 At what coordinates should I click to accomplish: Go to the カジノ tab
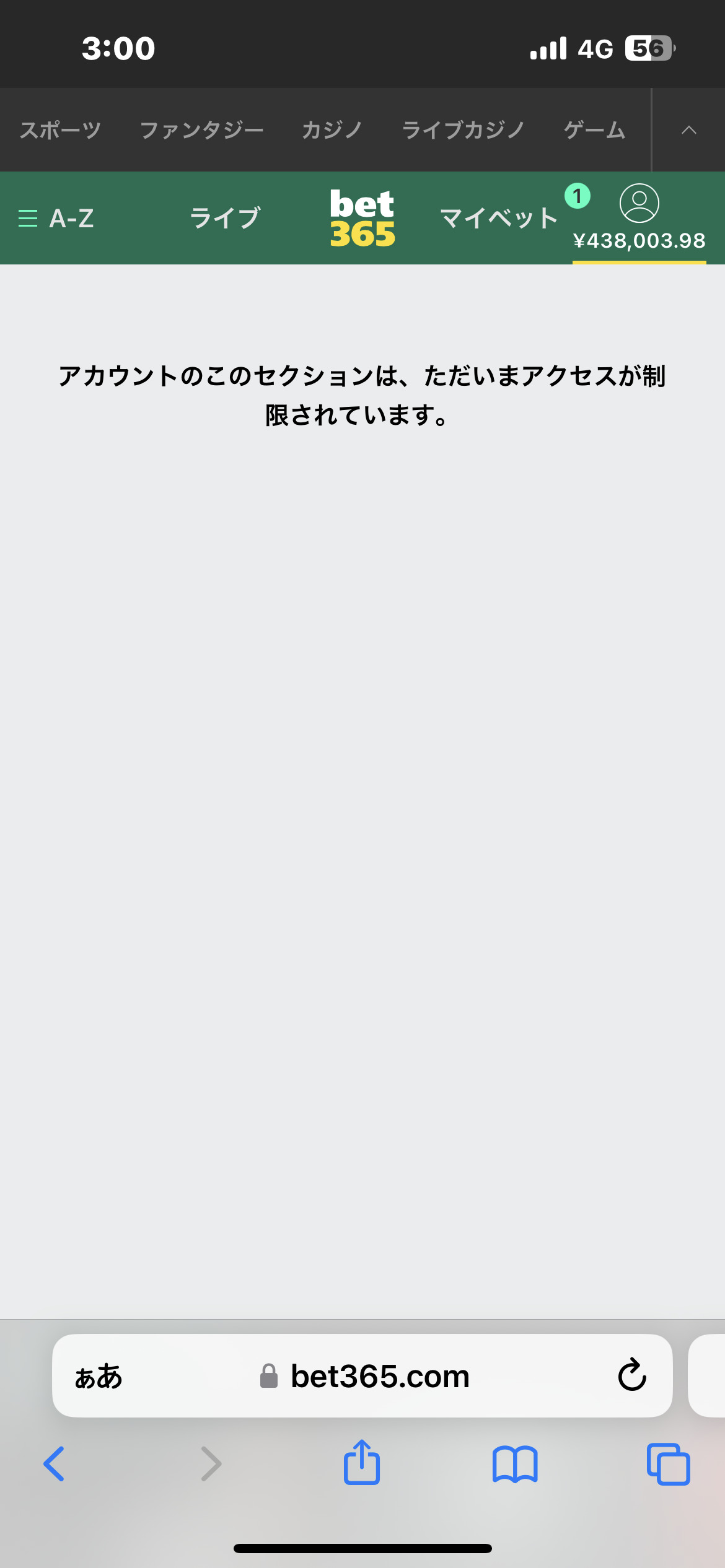click(332, 130)
